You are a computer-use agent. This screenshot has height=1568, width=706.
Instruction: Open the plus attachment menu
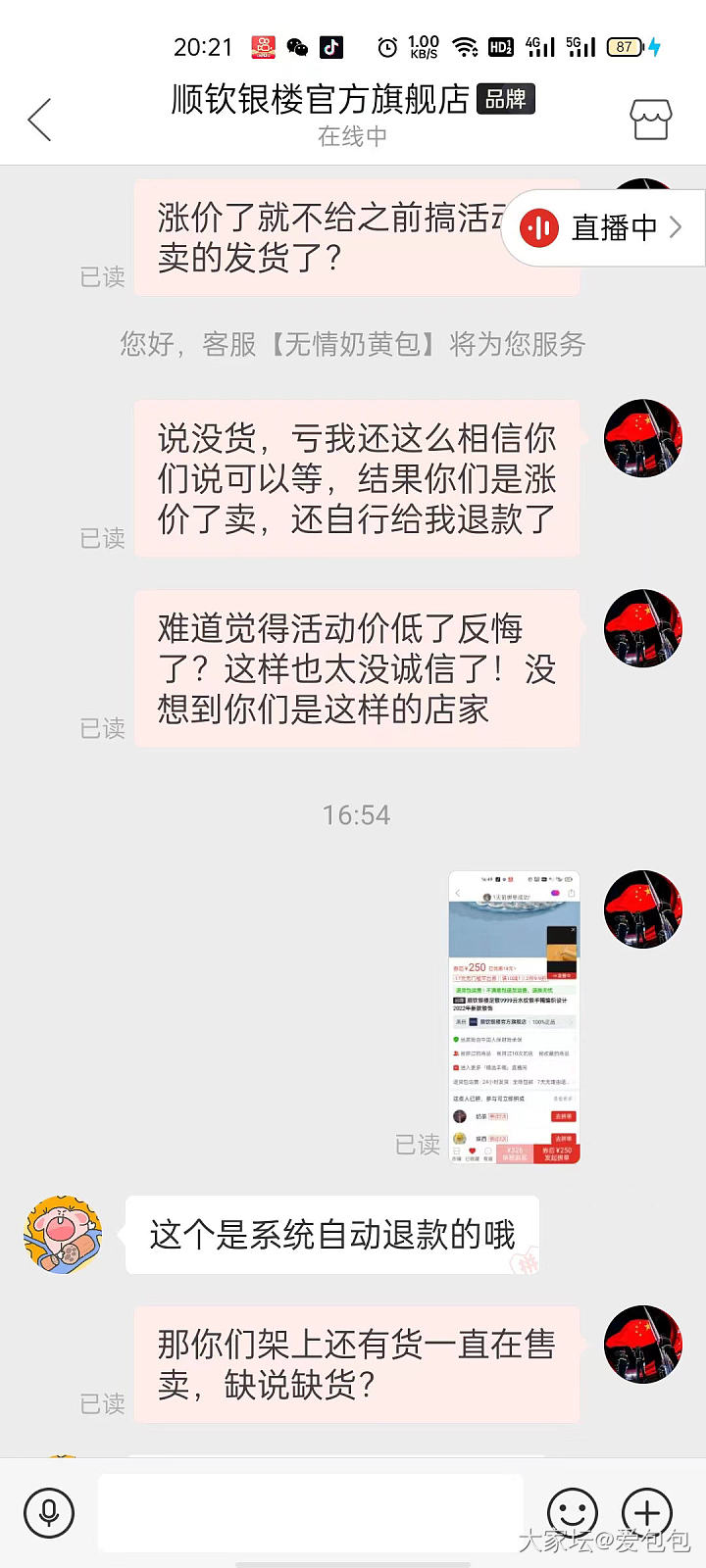point(647,1512)
